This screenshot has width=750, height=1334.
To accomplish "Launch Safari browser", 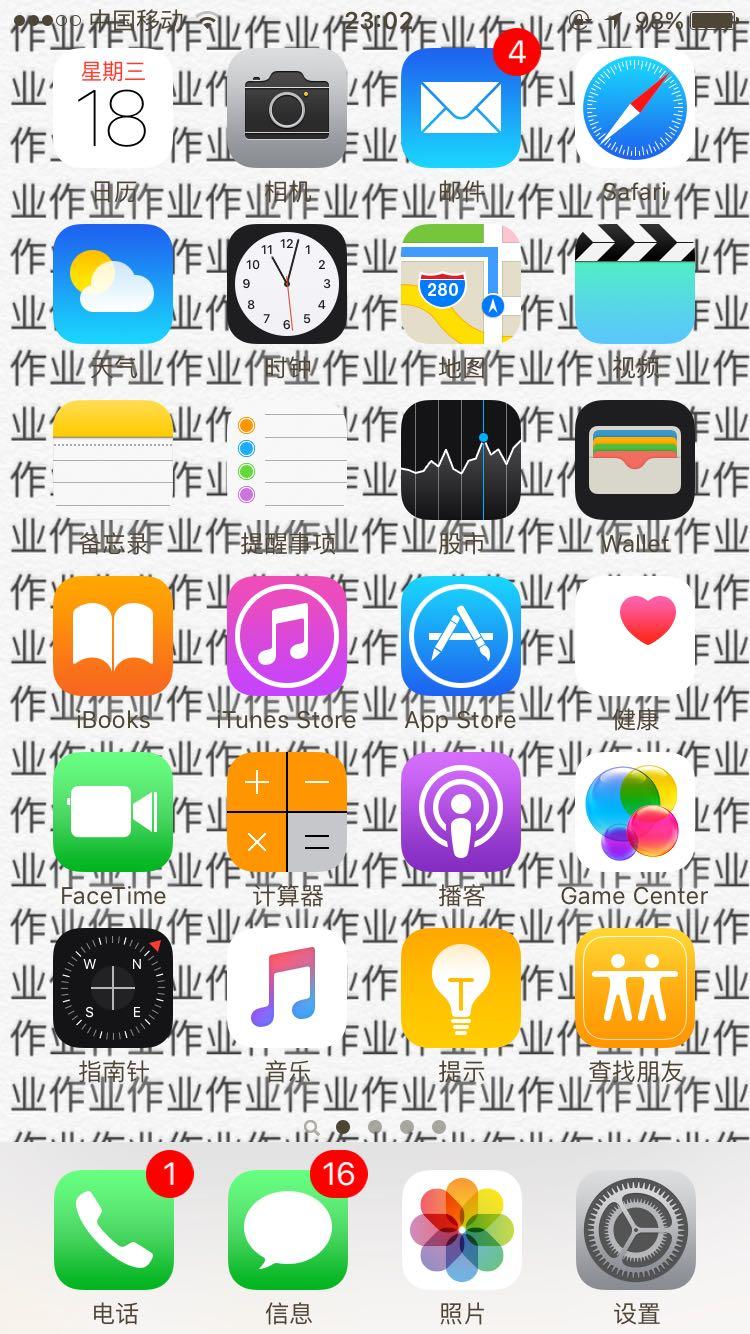I will pyautogui.click(x=635, y=108).
